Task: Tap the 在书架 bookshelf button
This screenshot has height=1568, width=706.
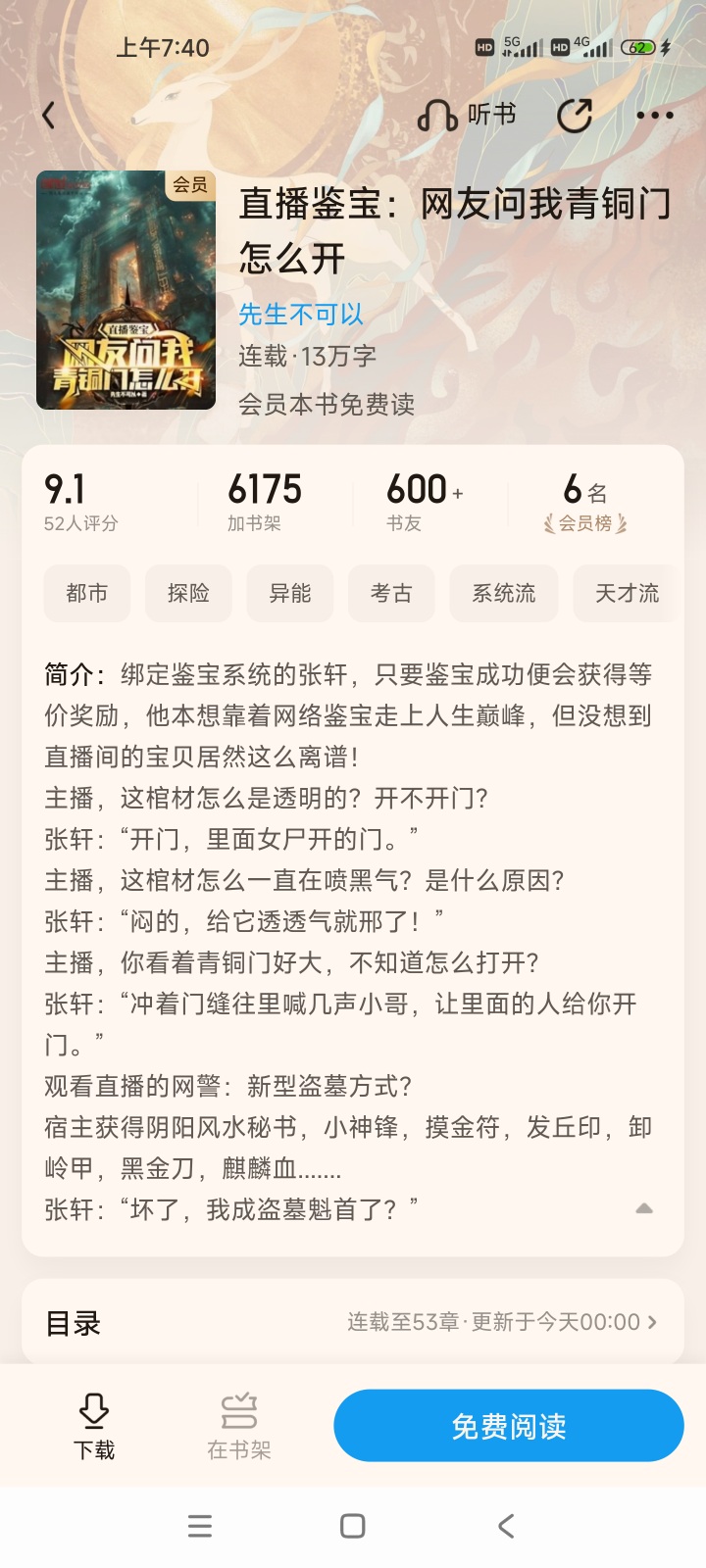Action: [238, 1426]
